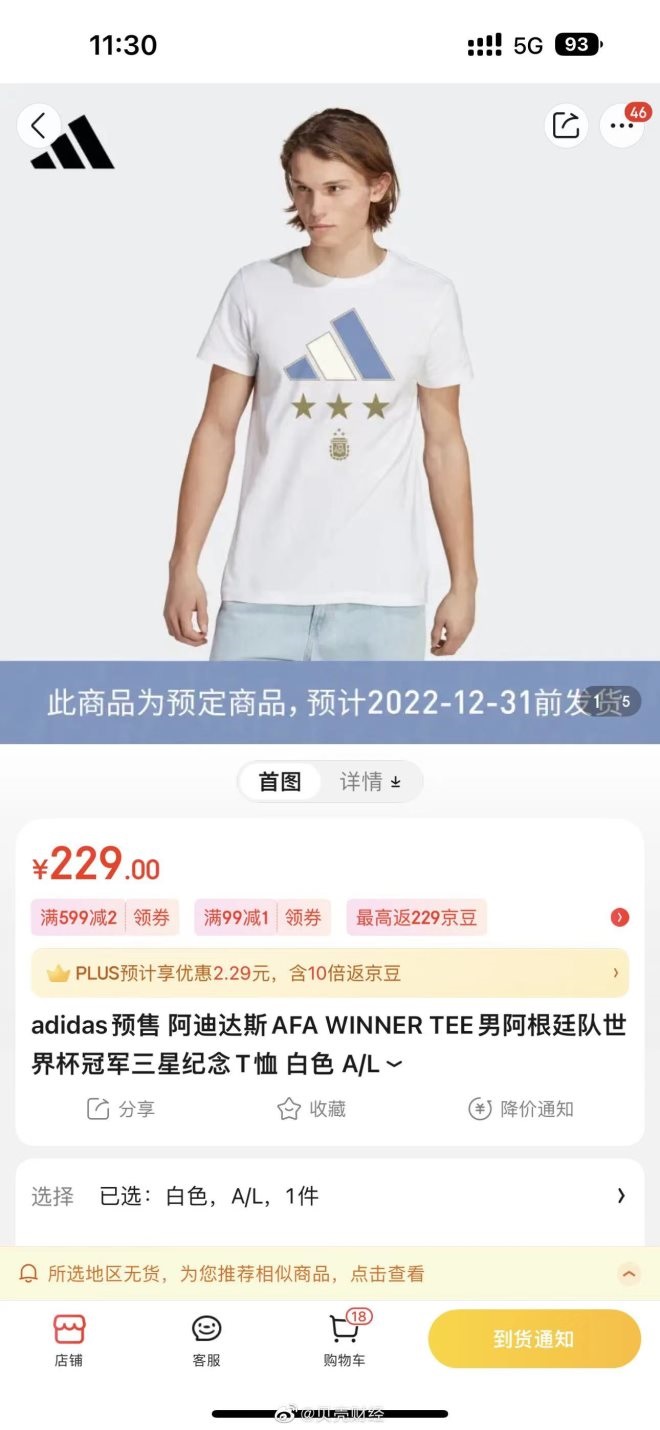The width and height of the screenshot is (660, 1430).
Task: Enable 降价通知 price drop alert
Action: click(x=520, y=1108)
